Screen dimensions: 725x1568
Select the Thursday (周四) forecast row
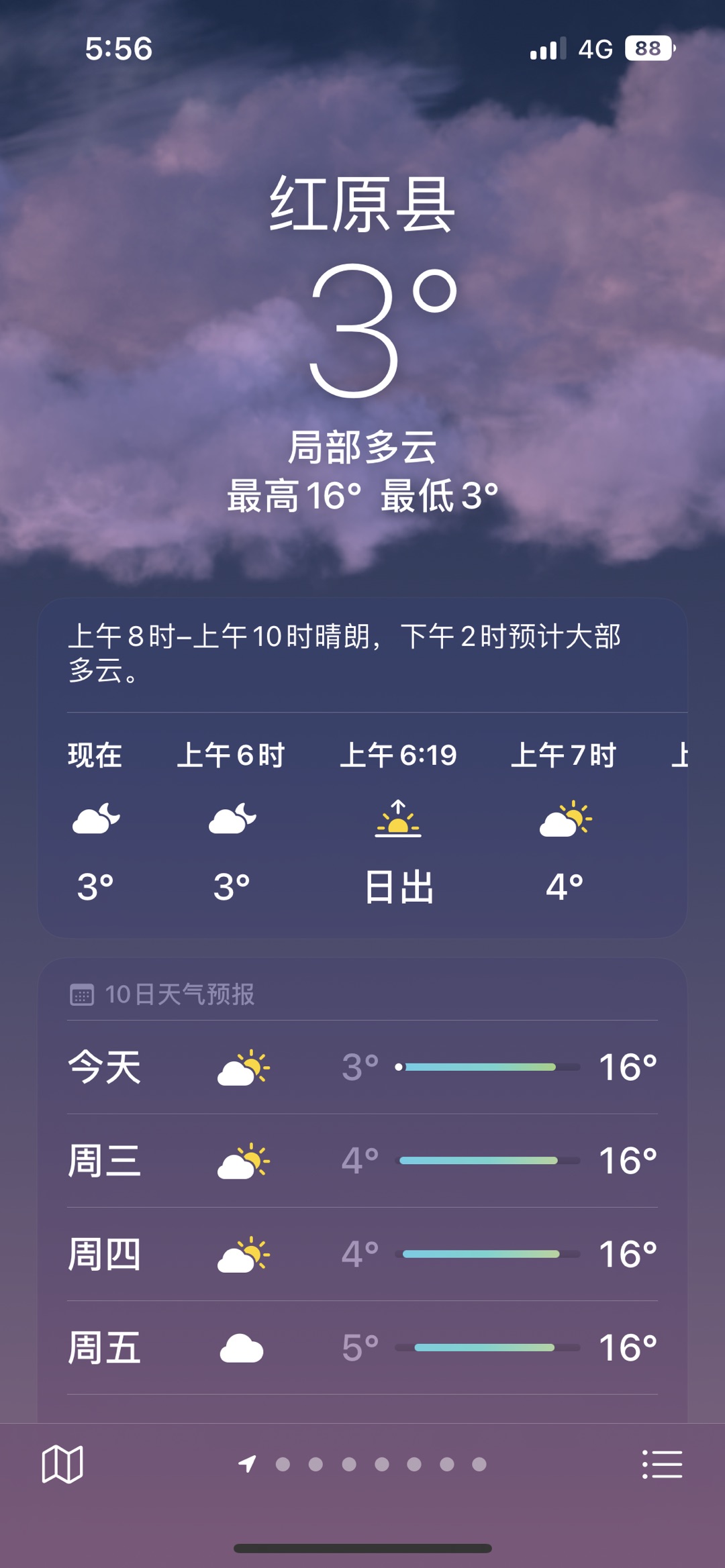[362, 1254]
